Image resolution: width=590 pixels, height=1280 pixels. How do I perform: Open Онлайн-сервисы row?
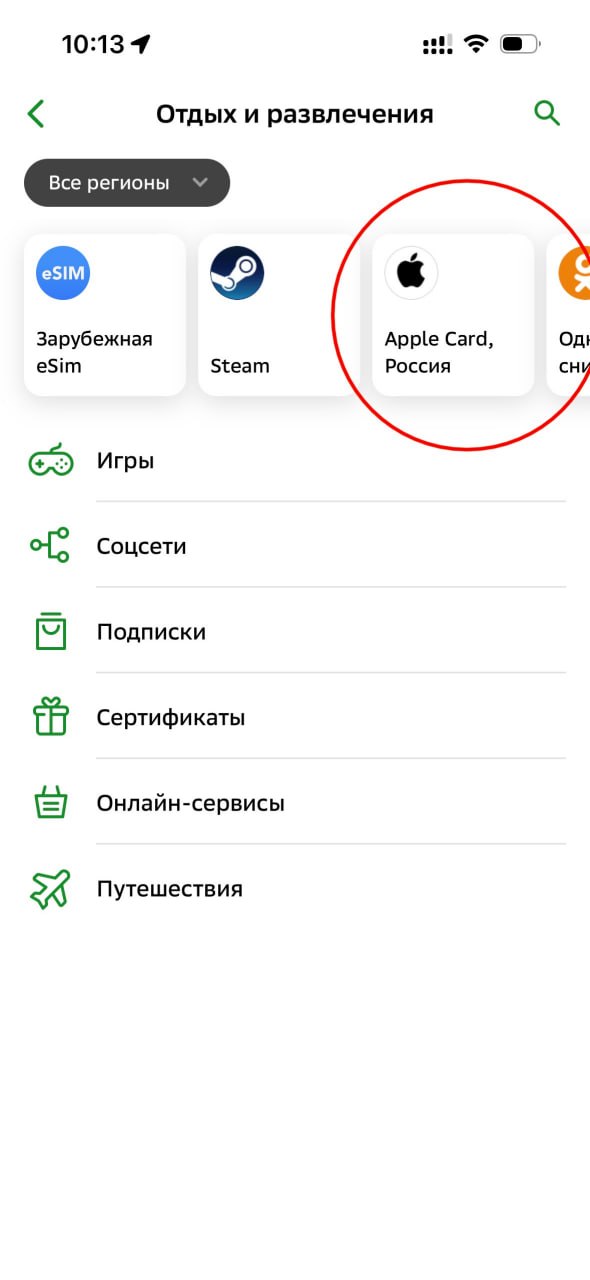[295, 803]
